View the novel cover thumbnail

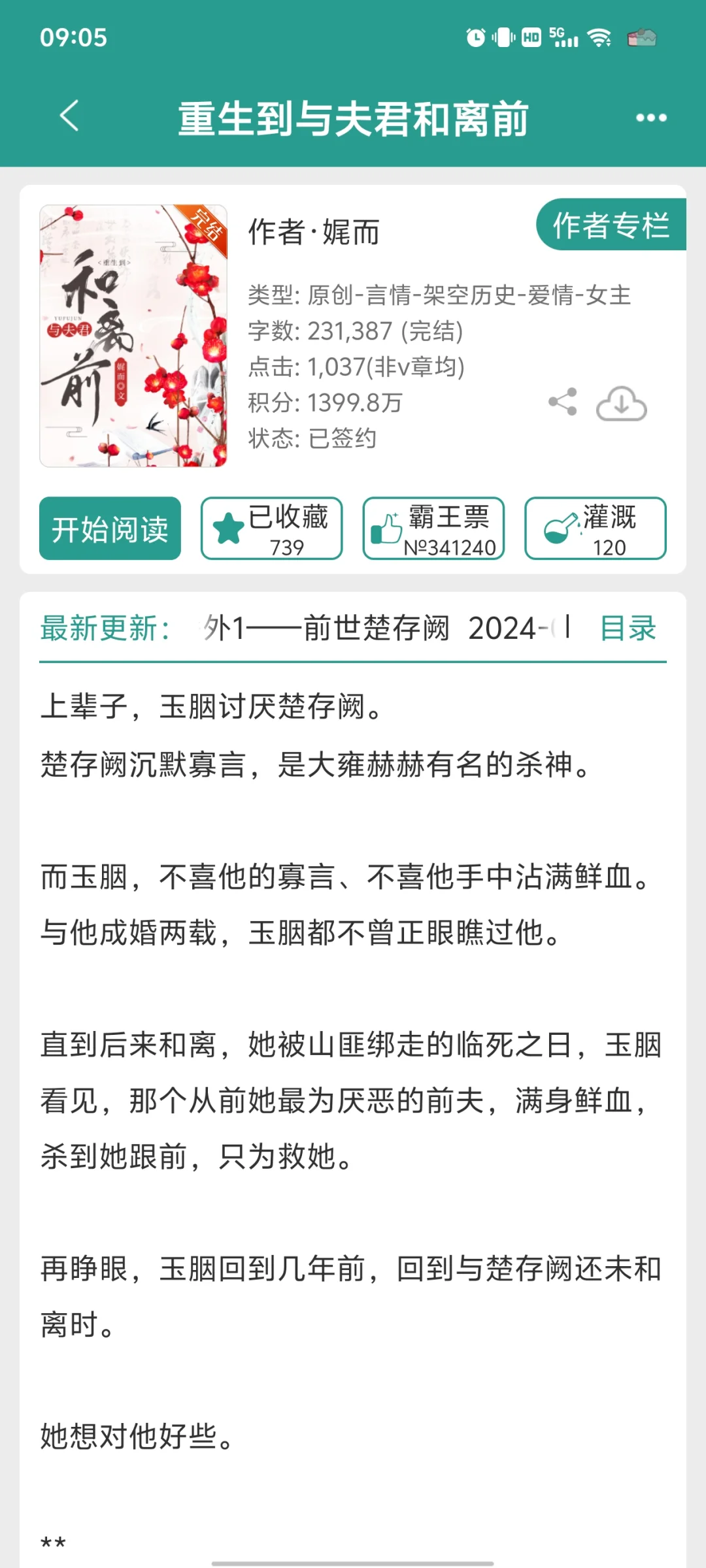(134, 335)
